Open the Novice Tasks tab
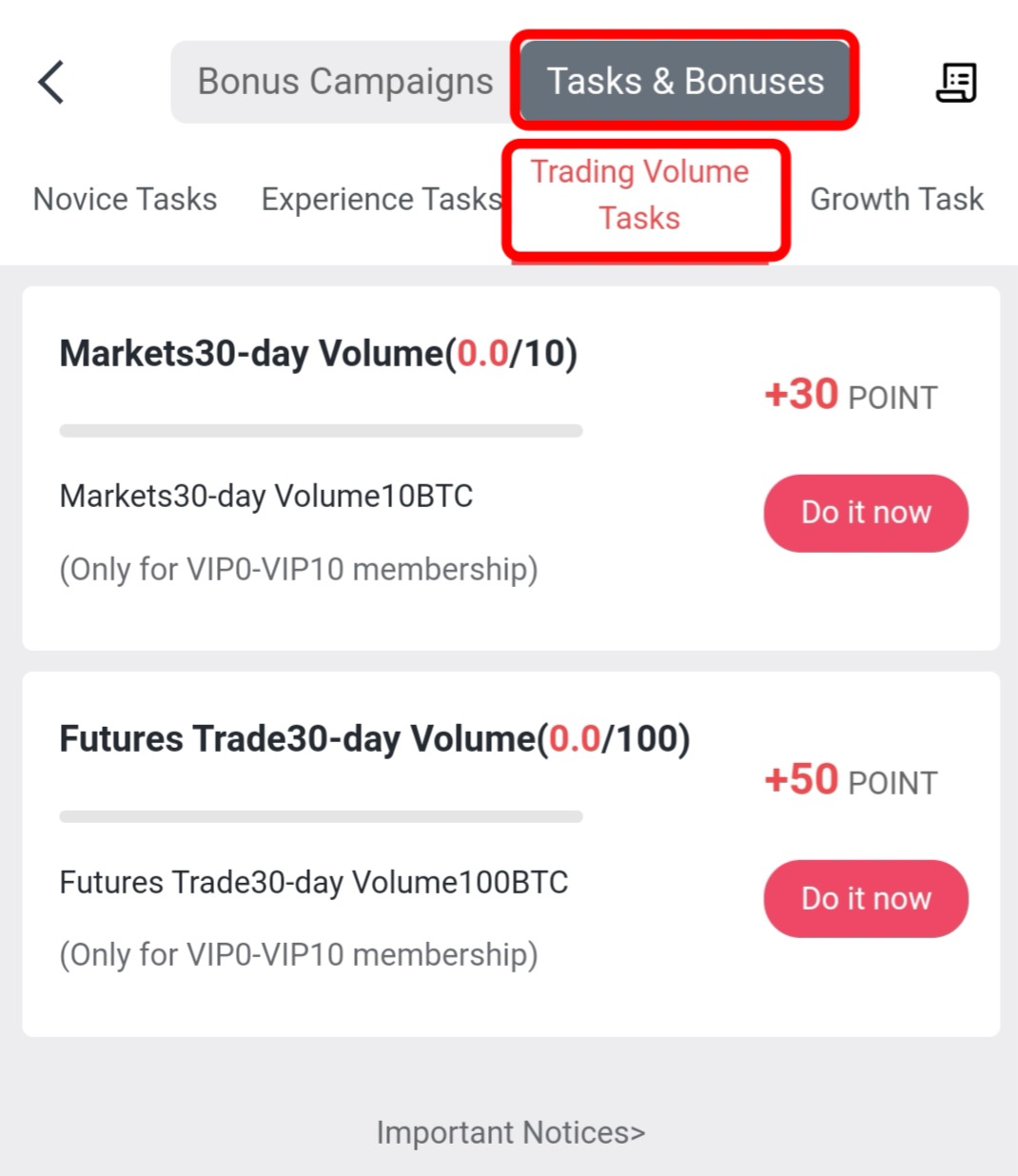This screenshot has width=1018, height=1176. click(x=125, y=200)
